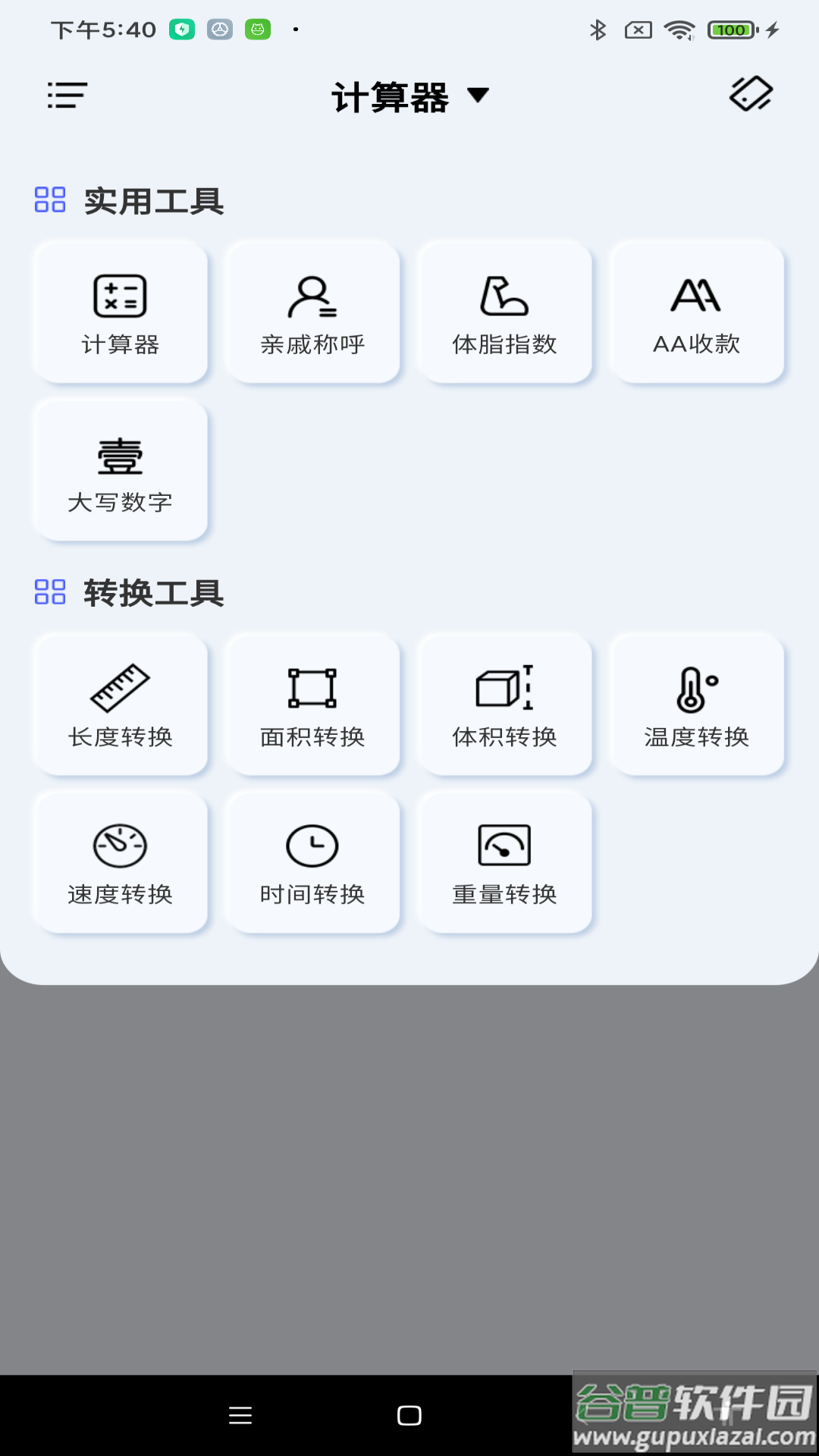Viewport: 819px width, 1456px height.
Task: Select the 转换工具 section heading
Action: pos(153,594)
